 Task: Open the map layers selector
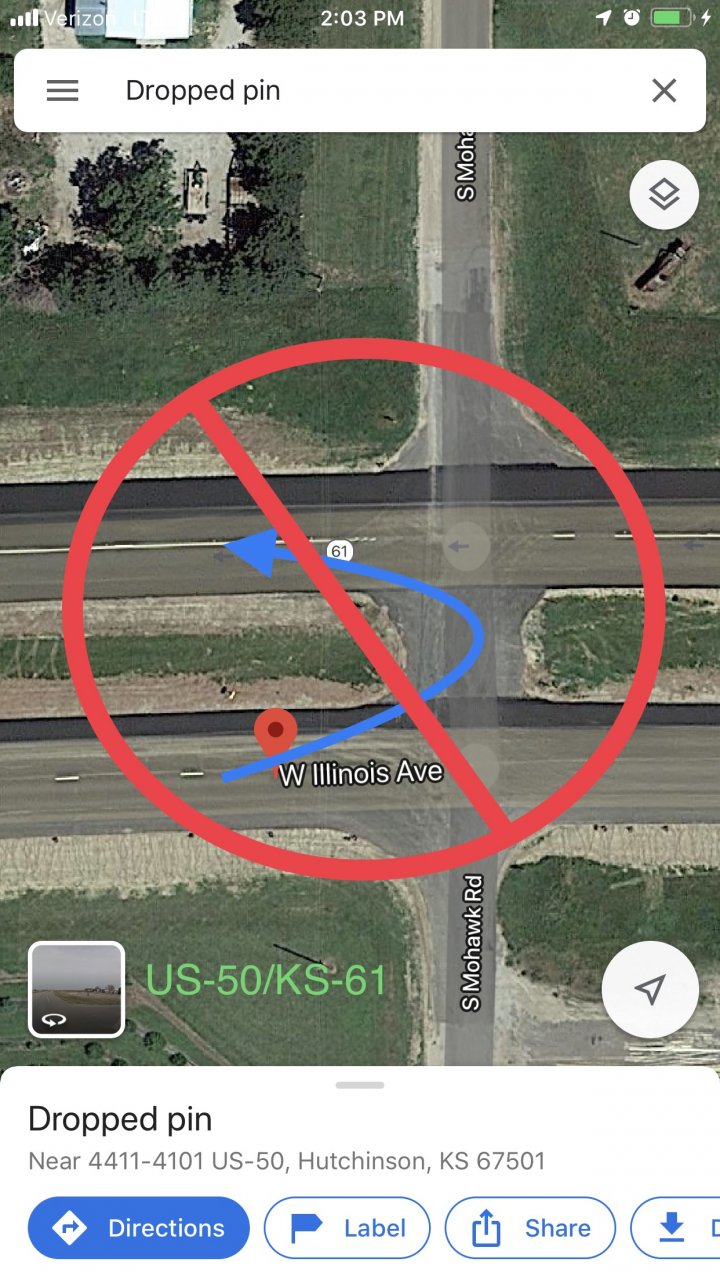[x=664, y=195]
